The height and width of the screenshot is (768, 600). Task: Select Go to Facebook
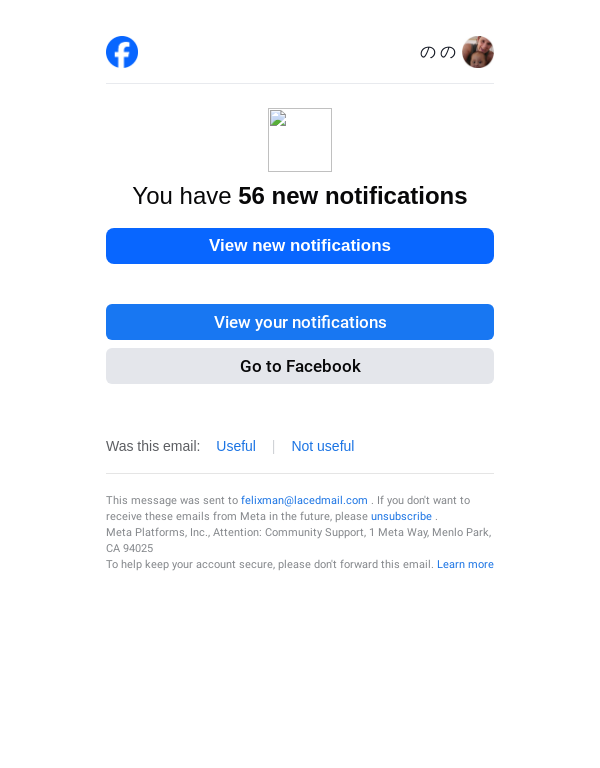(300, 366)
